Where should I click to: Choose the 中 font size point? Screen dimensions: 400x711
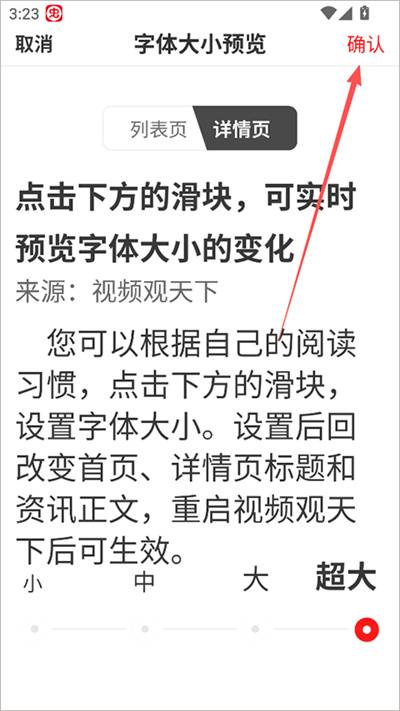(x=145, y=629)
